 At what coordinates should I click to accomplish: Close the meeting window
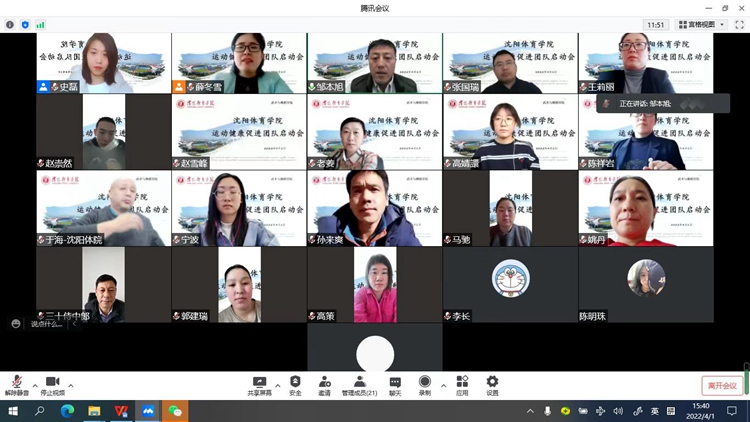(x=739, y=8)
